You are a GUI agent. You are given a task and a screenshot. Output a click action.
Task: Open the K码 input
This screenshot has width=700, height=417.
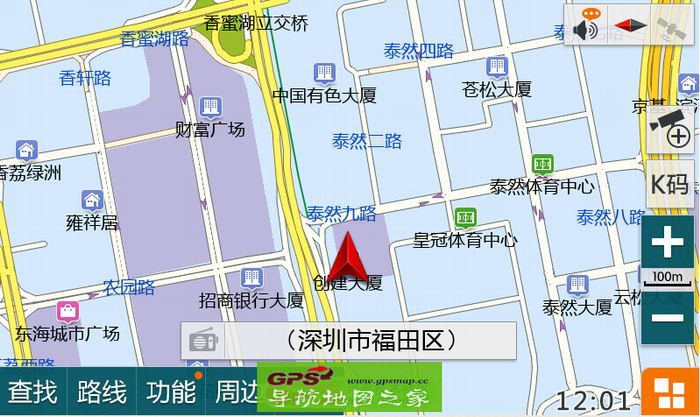click(669, 184)
